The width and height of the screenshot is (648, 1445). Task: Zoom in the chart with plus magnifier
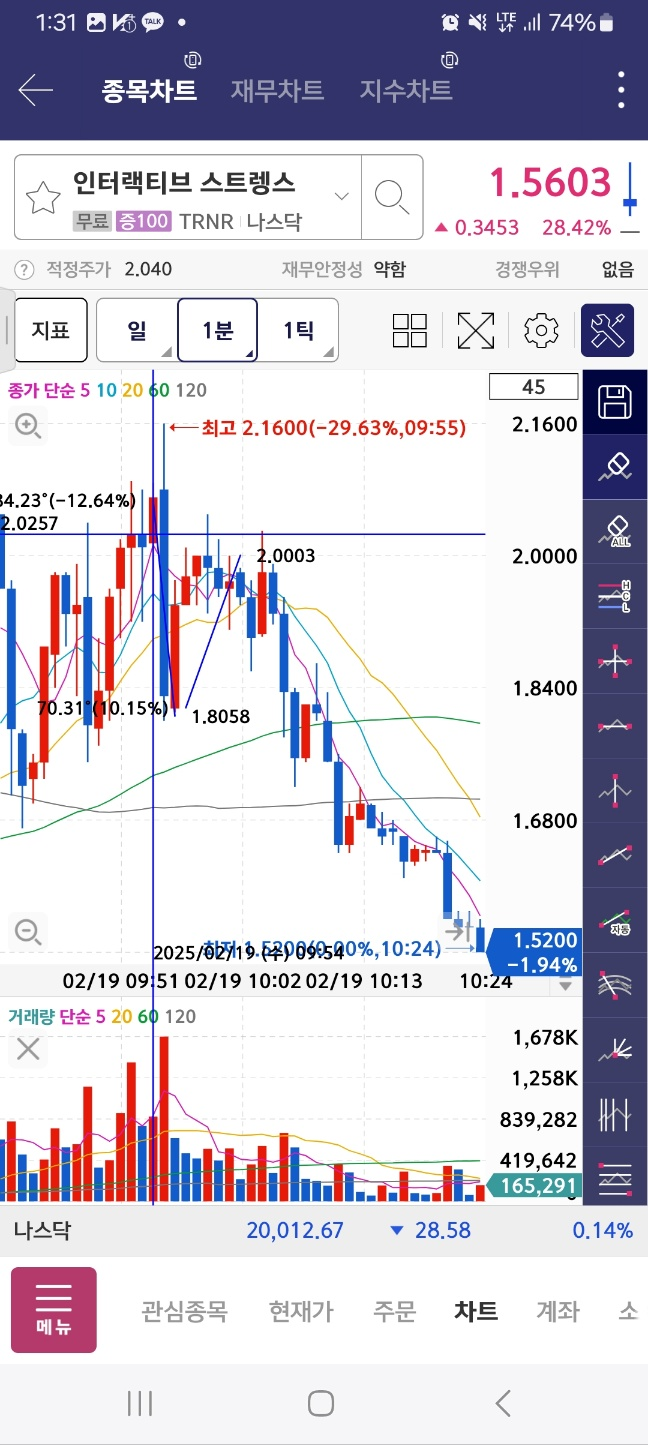(28, 427)
